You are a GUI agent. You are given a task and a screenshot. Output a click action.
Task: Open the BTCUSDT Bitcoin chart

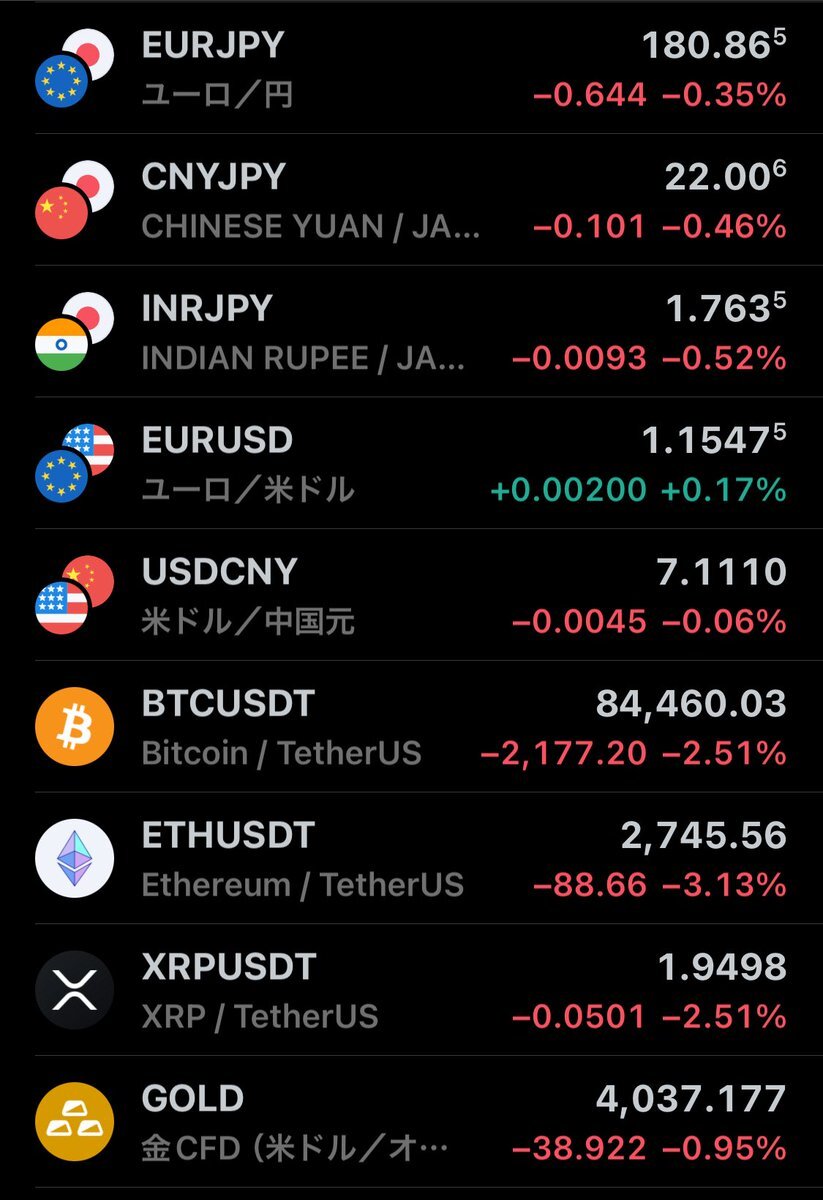click(x=411, y=728)
